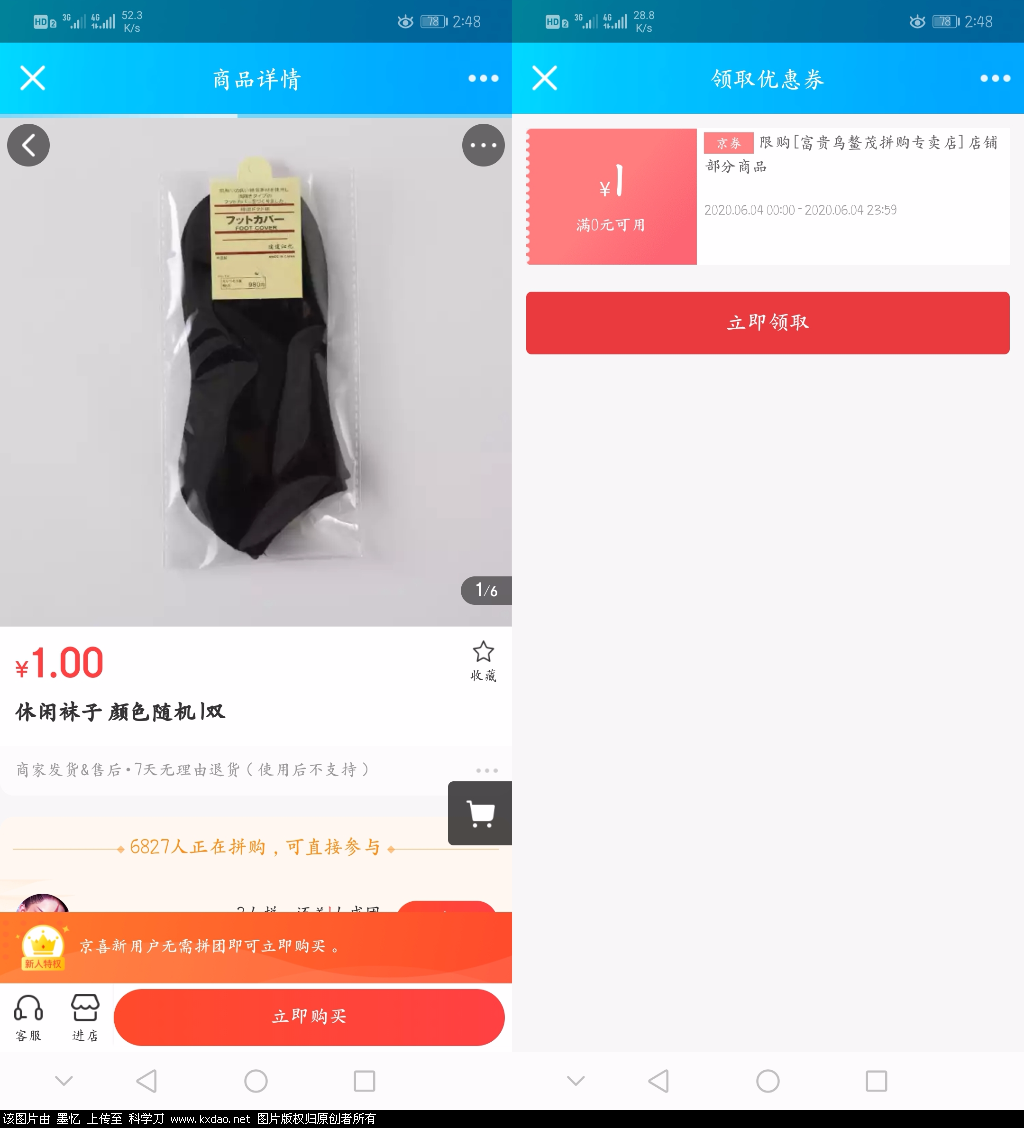The width and height of the screenshot is (1024, 1128).
Task: Enter the store via 进店
Action: click(x=85, y=1017)
